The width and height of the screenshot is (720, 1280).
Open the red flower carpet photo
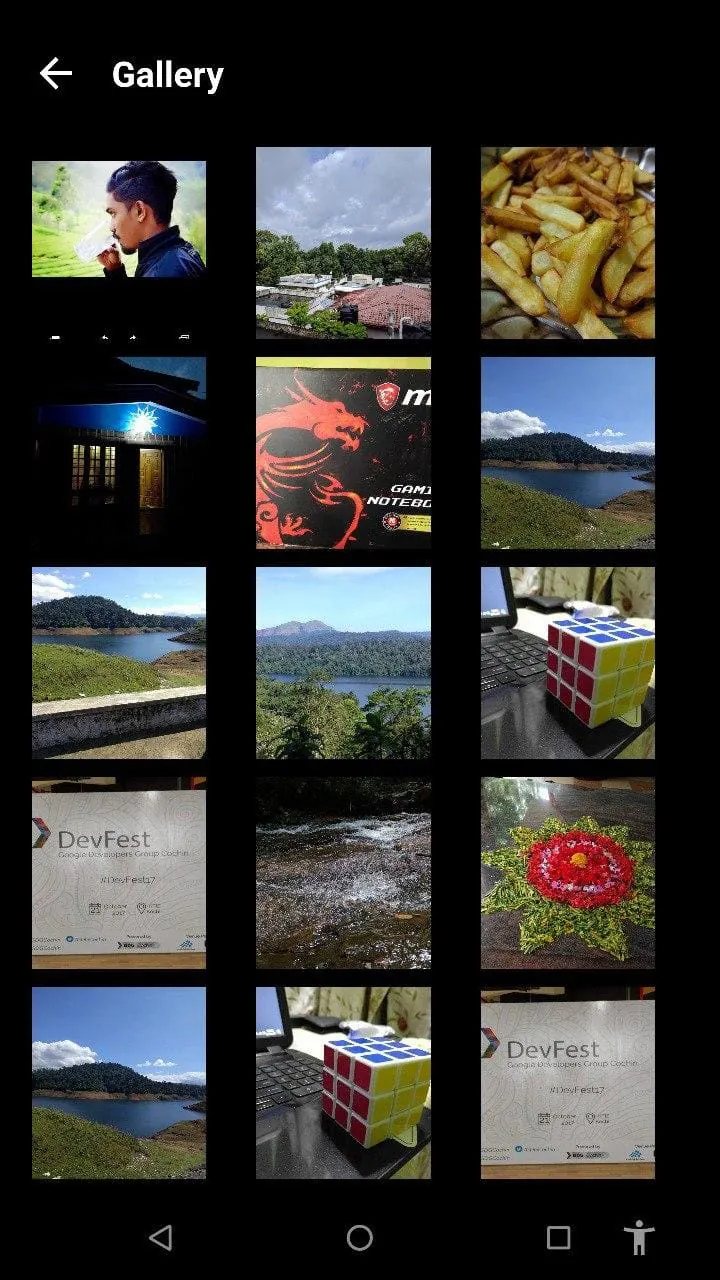point(567,872)
